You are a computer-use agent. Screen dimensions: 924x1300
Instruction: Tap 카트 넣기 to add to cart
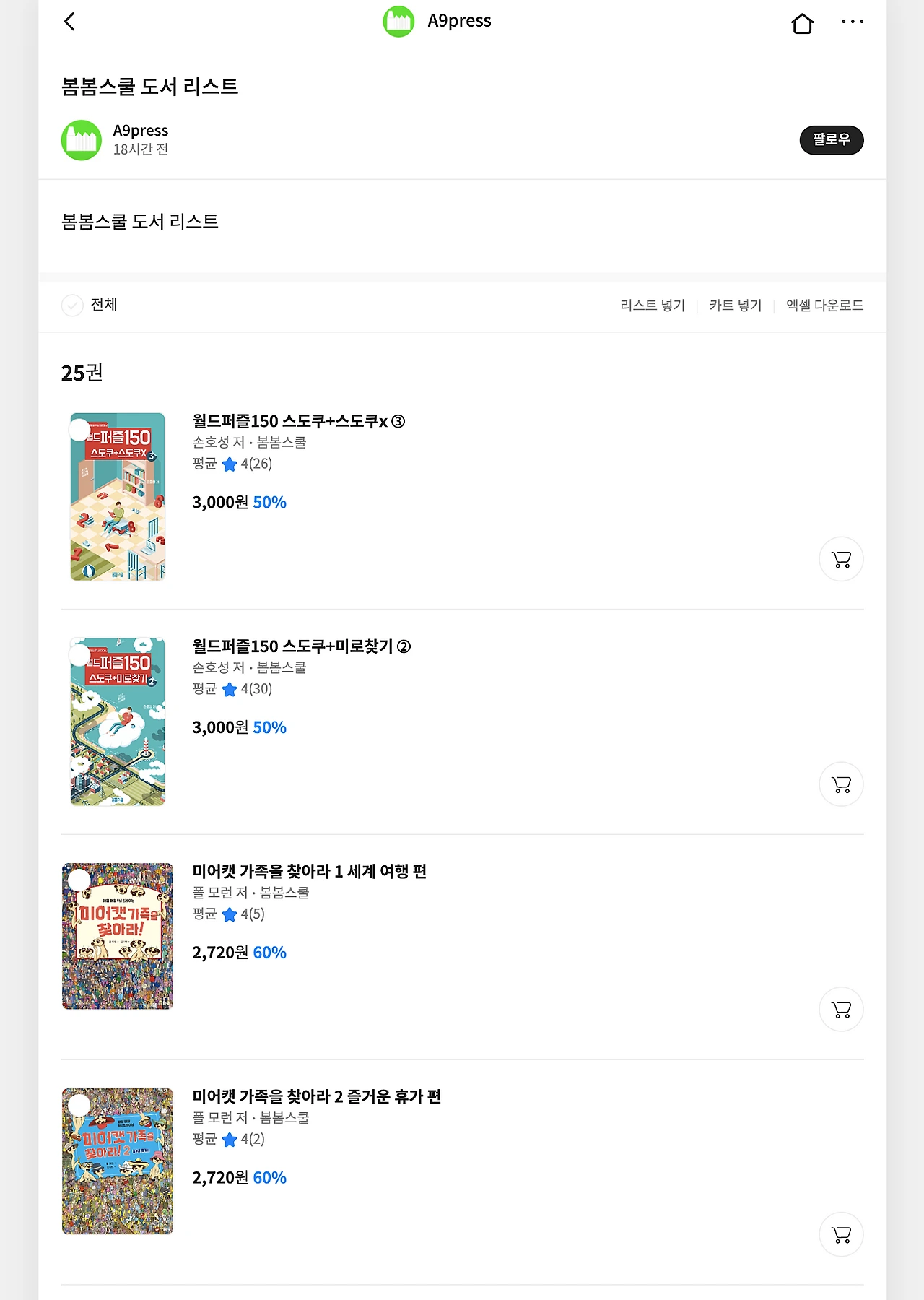[735, 305]
